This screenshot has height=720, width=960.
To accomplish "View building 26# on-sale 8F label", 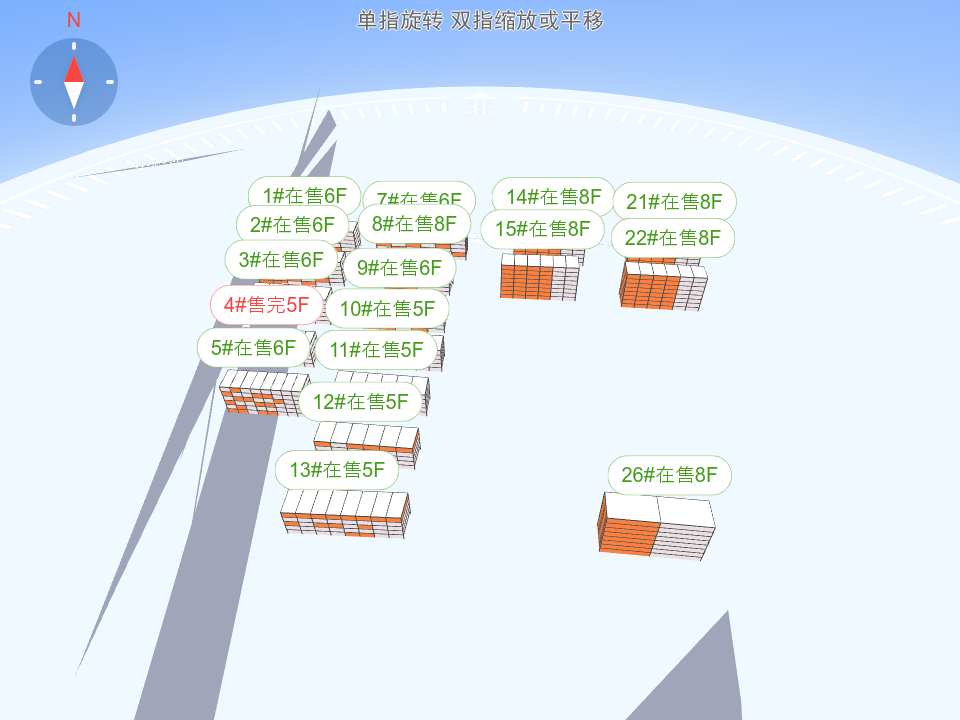I will 669,475.
